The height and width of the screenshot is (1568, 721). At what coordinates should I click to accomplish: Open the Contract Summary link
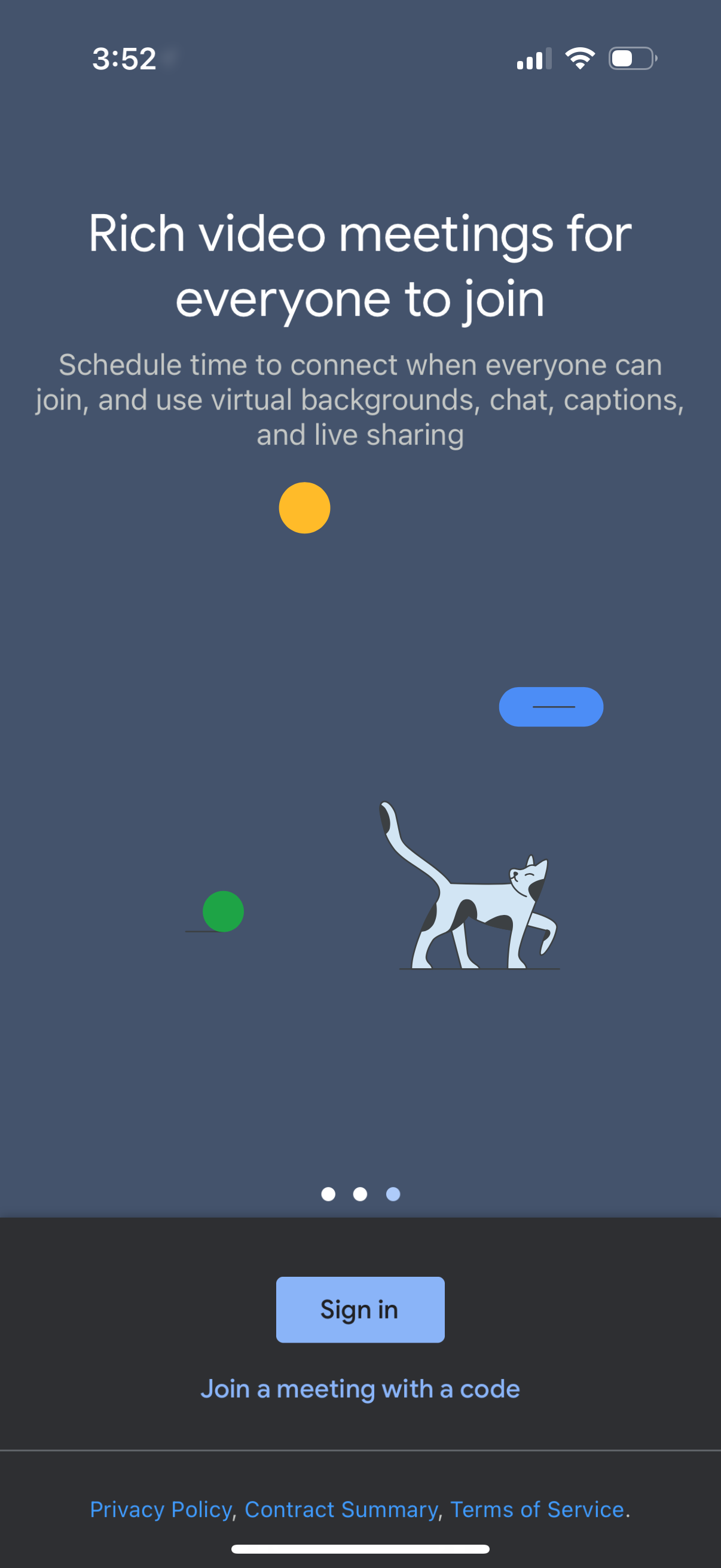pyautogui.click(x=341, y=1509)
